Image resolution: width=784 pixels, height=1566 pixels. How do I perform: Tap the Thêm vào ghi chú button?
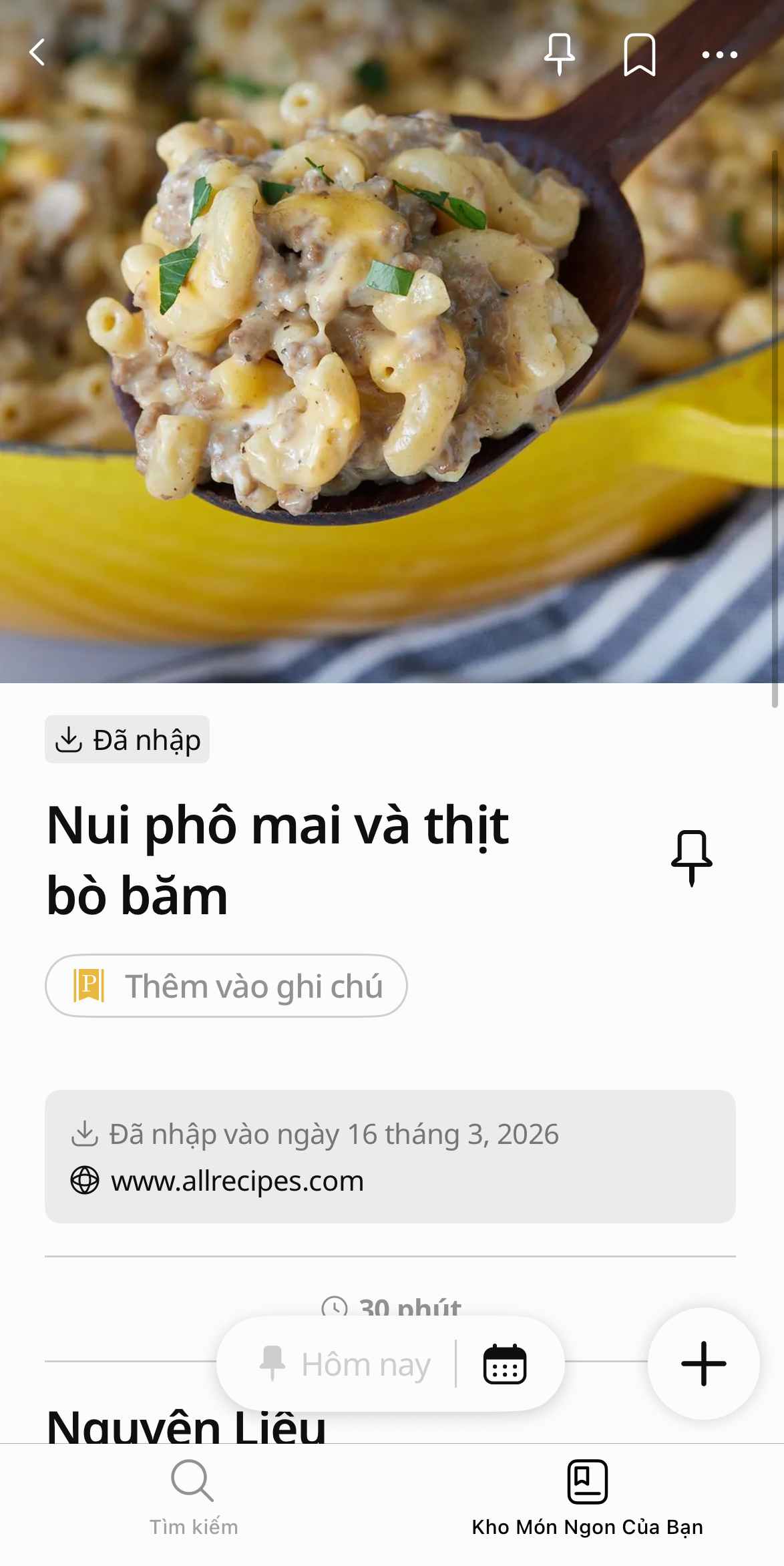tap(226, 986)
